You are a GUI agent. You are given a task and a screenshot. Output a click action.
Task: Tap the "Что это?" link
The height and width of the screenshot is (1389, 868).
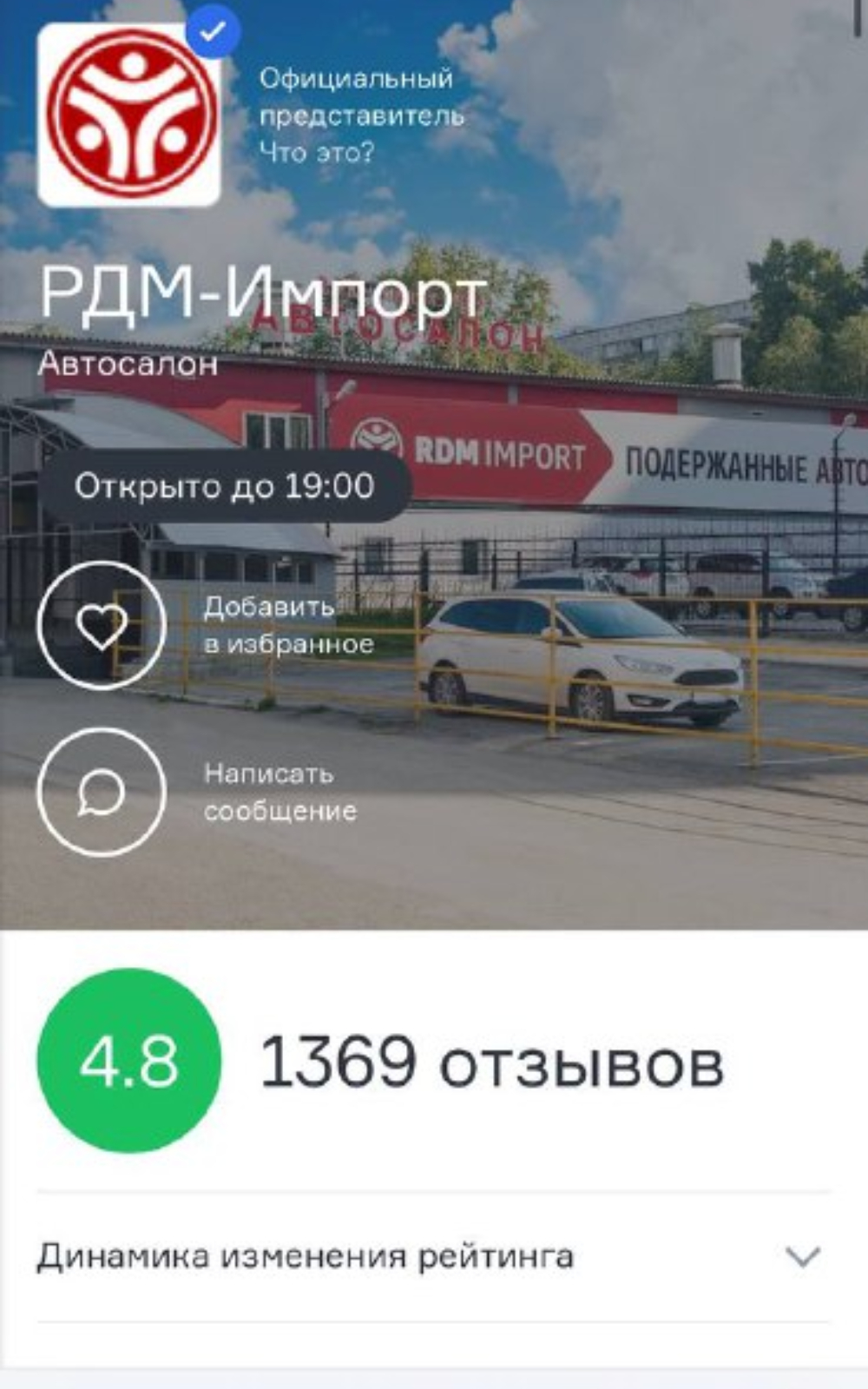[x=317, y=153]
